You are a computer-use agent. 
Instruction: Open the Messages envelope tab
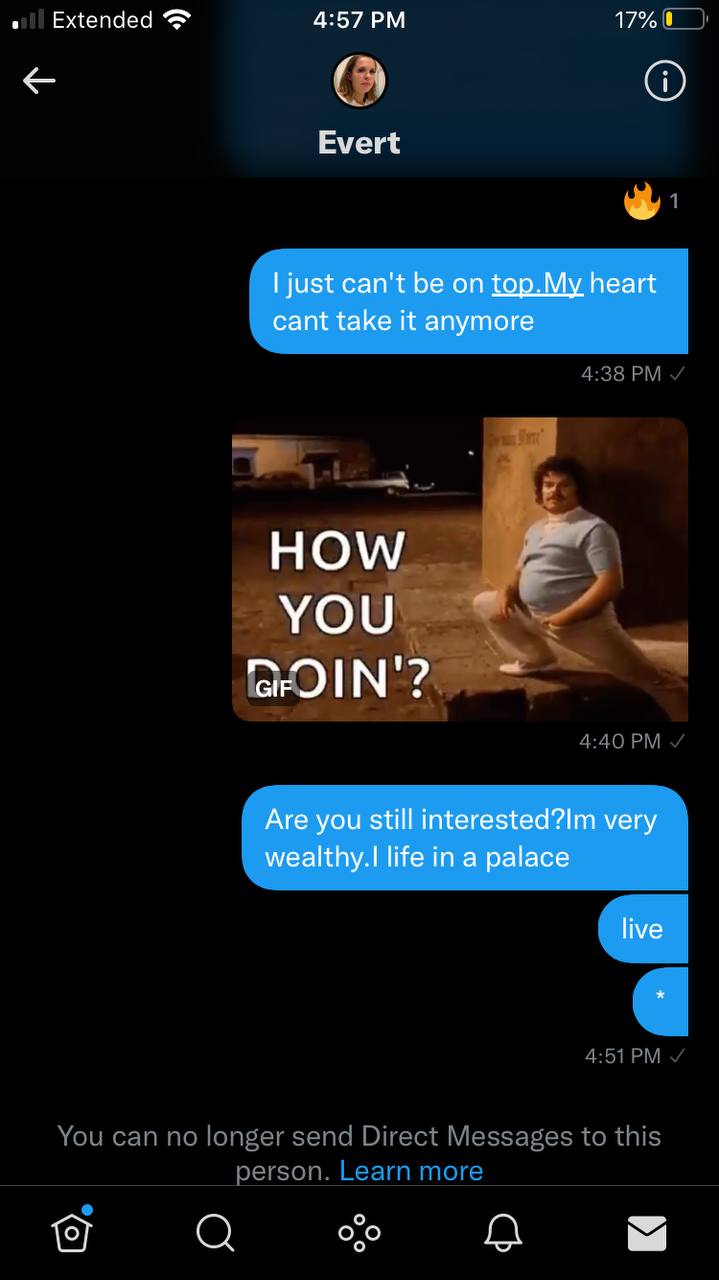pos(647,1233)
